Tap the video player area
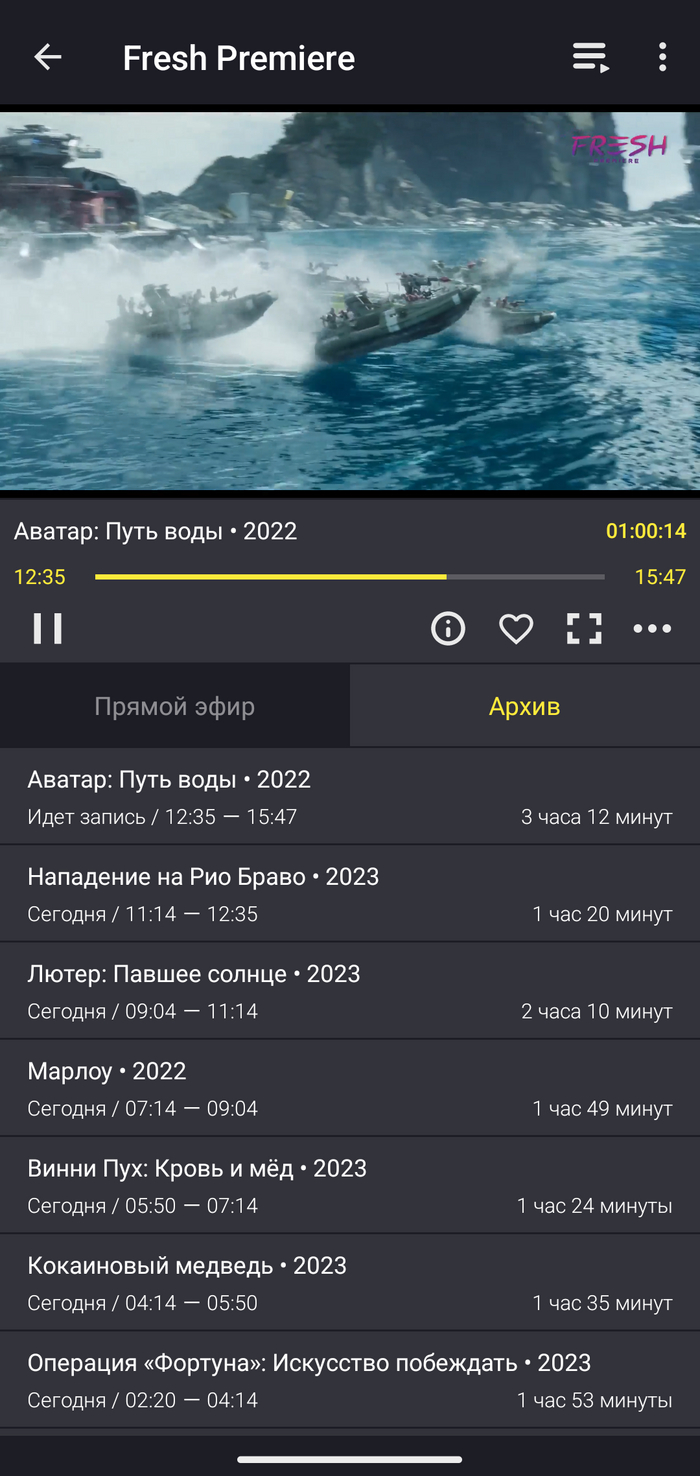Screen dimensions: 700x1476 tap(350, 300)
